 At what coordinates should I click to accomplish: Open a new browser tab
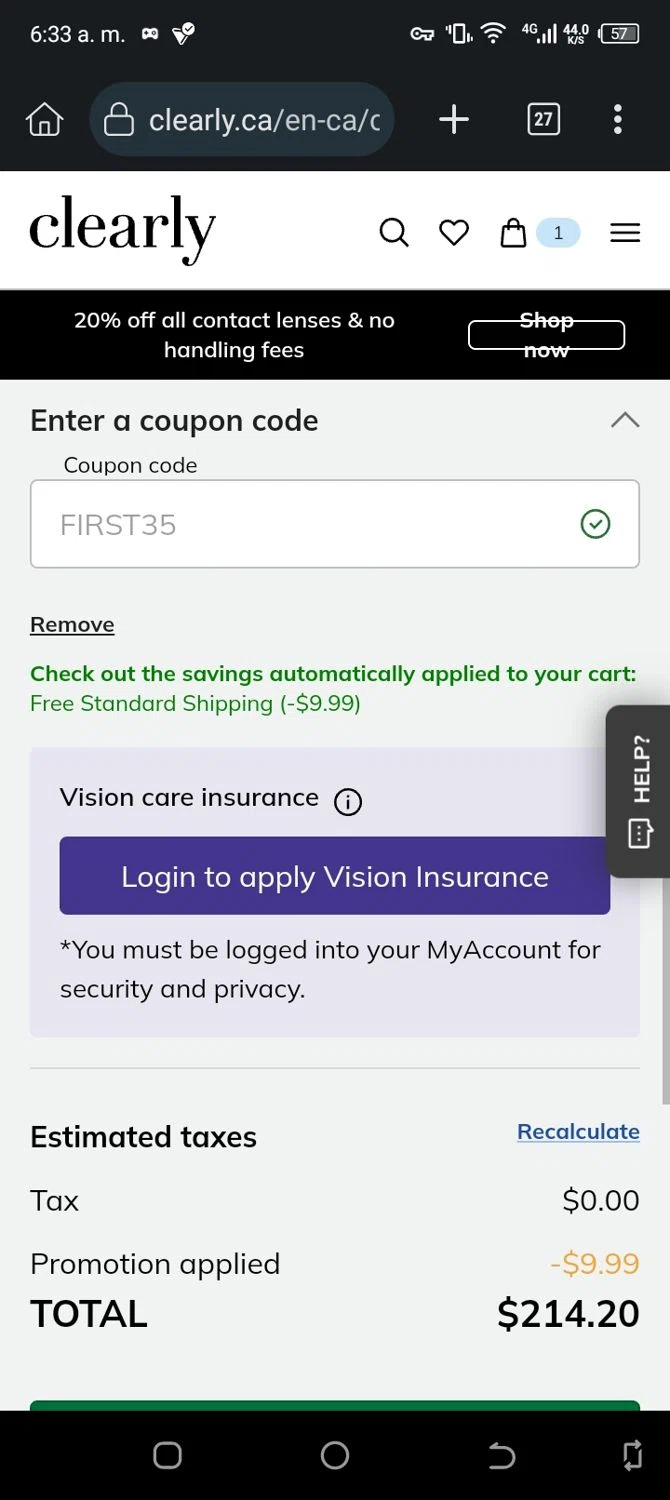point(454,120)
